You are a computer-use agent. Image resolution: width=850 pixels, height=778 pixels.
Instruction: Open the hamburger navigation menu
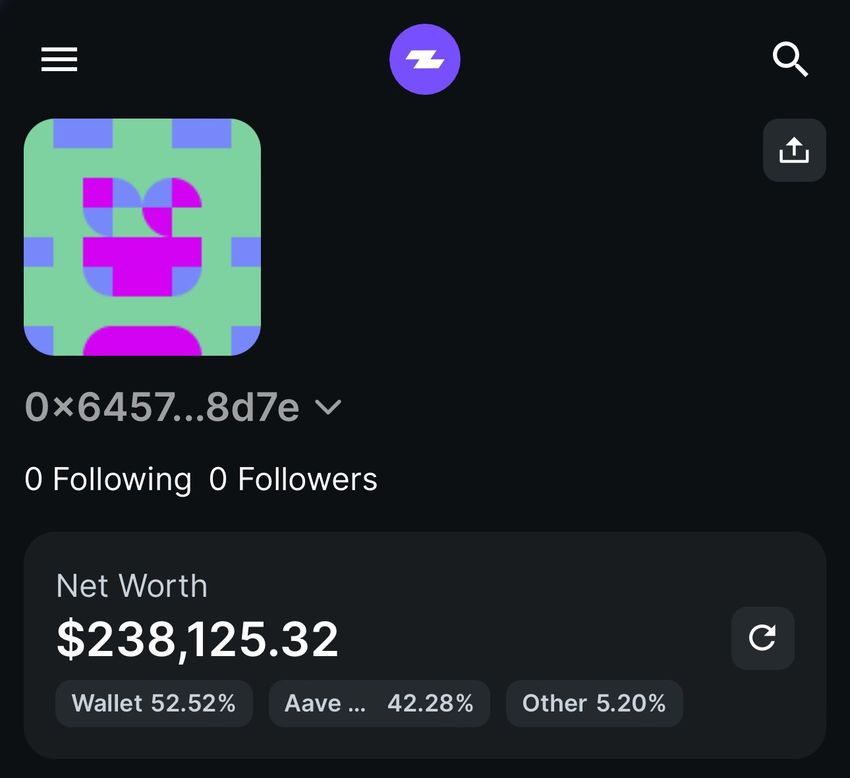(59, 60)
